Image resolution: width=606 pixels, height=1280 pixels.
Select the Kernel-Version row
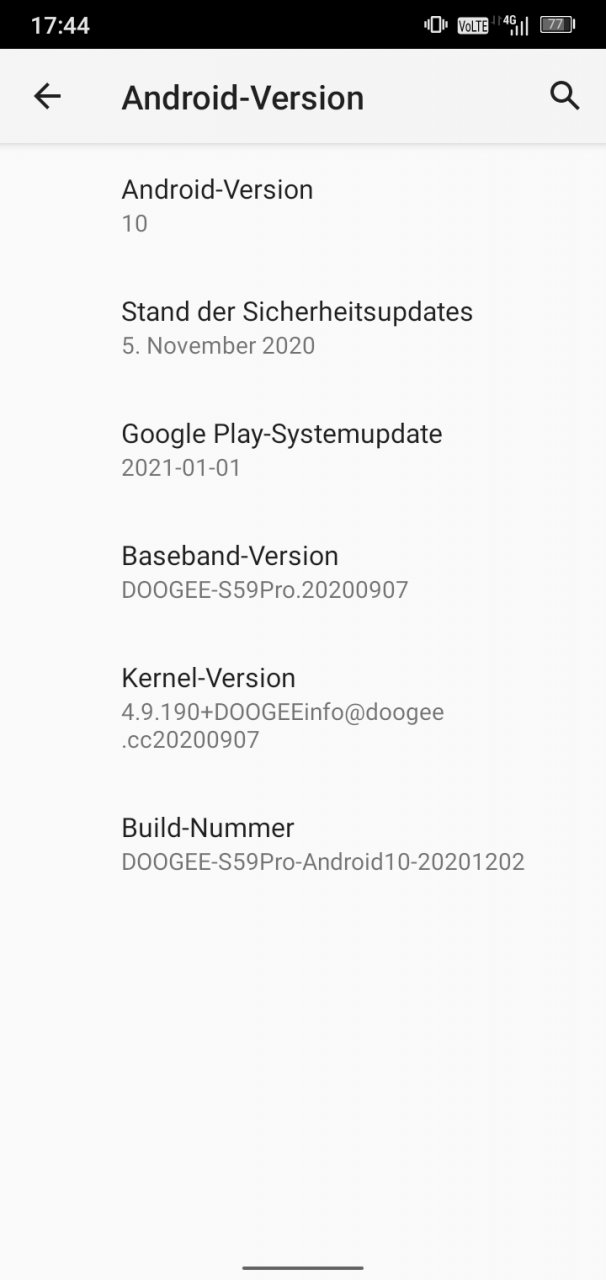point(303,708)
